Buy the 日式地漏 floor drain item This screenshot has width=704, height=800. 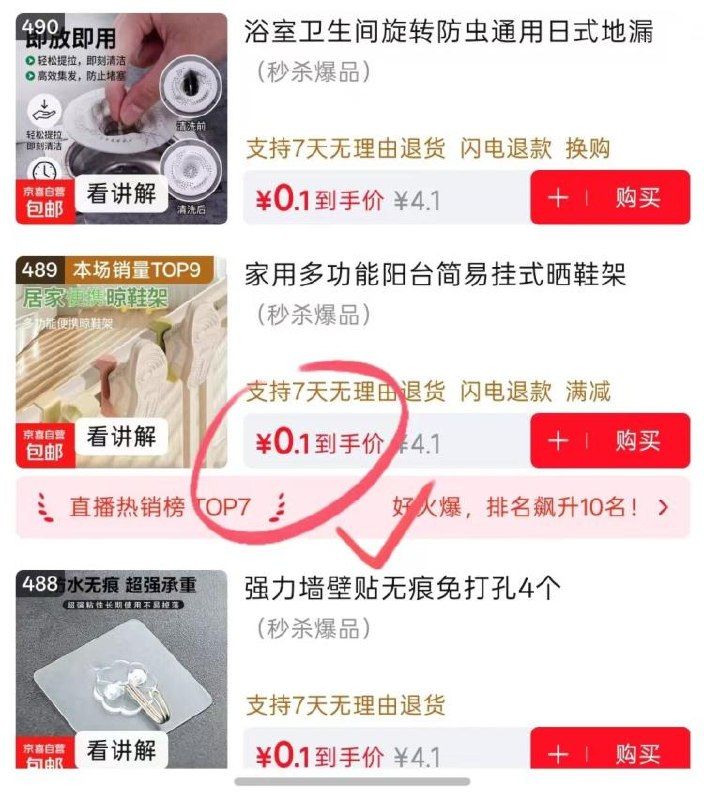coord(638,197)
